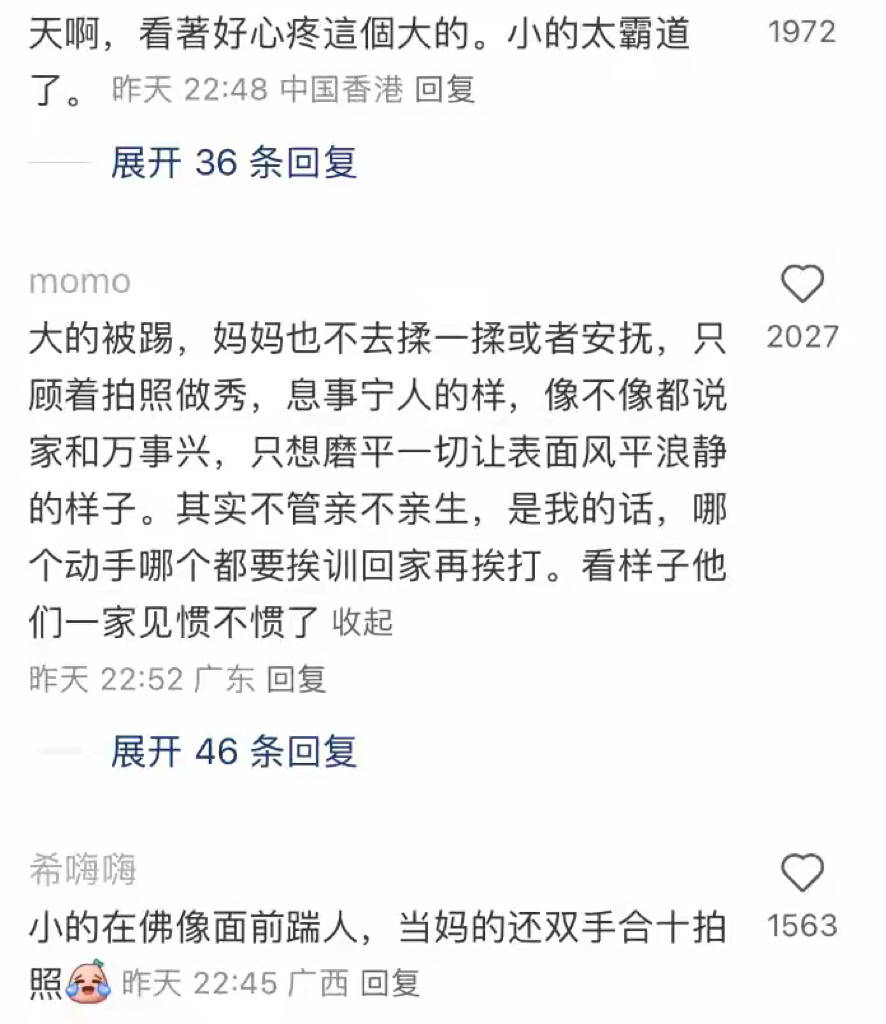This screenshot has height=1024, width=886.
Task: Open momo's profile by username
Action: 80,282
